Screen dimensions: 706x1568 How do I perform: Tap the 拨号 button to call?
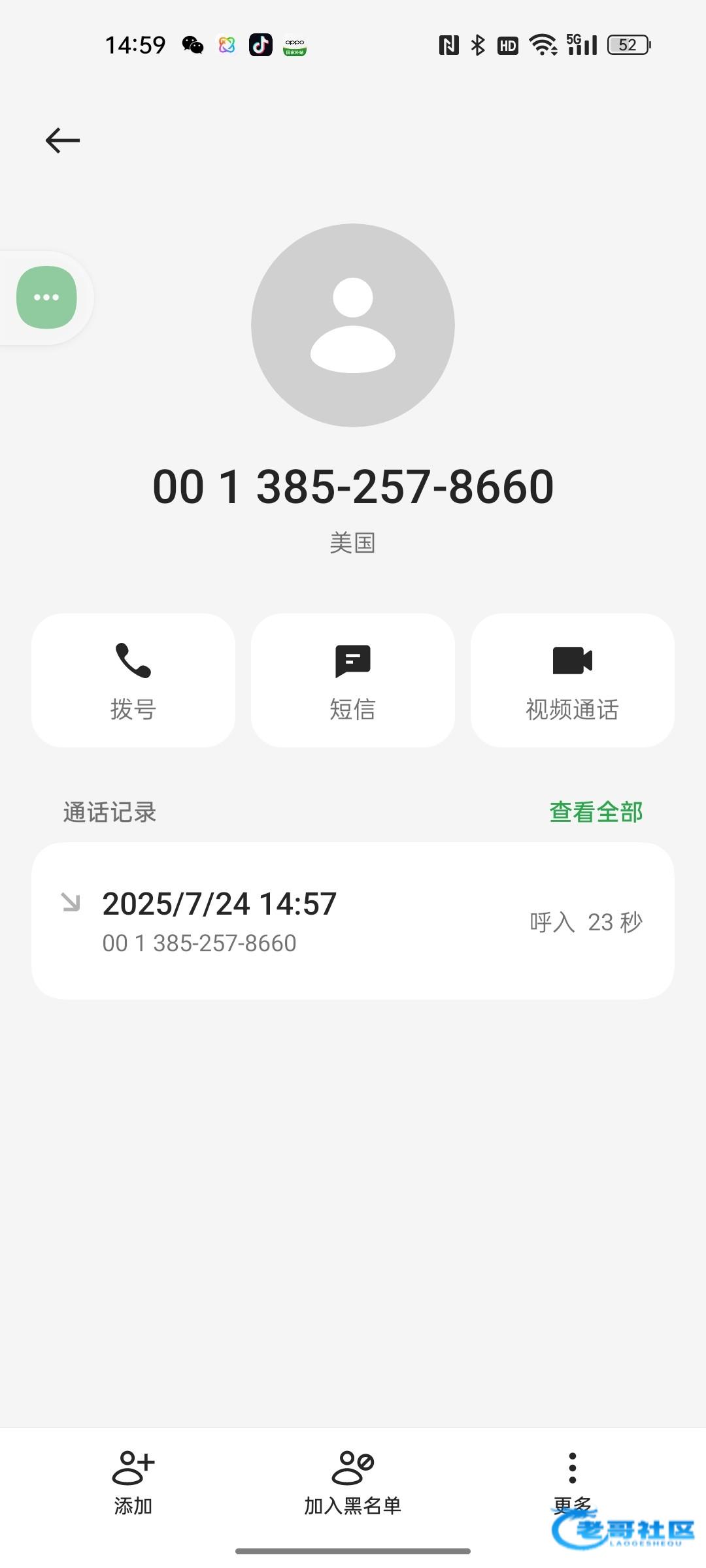pos(133,680)
